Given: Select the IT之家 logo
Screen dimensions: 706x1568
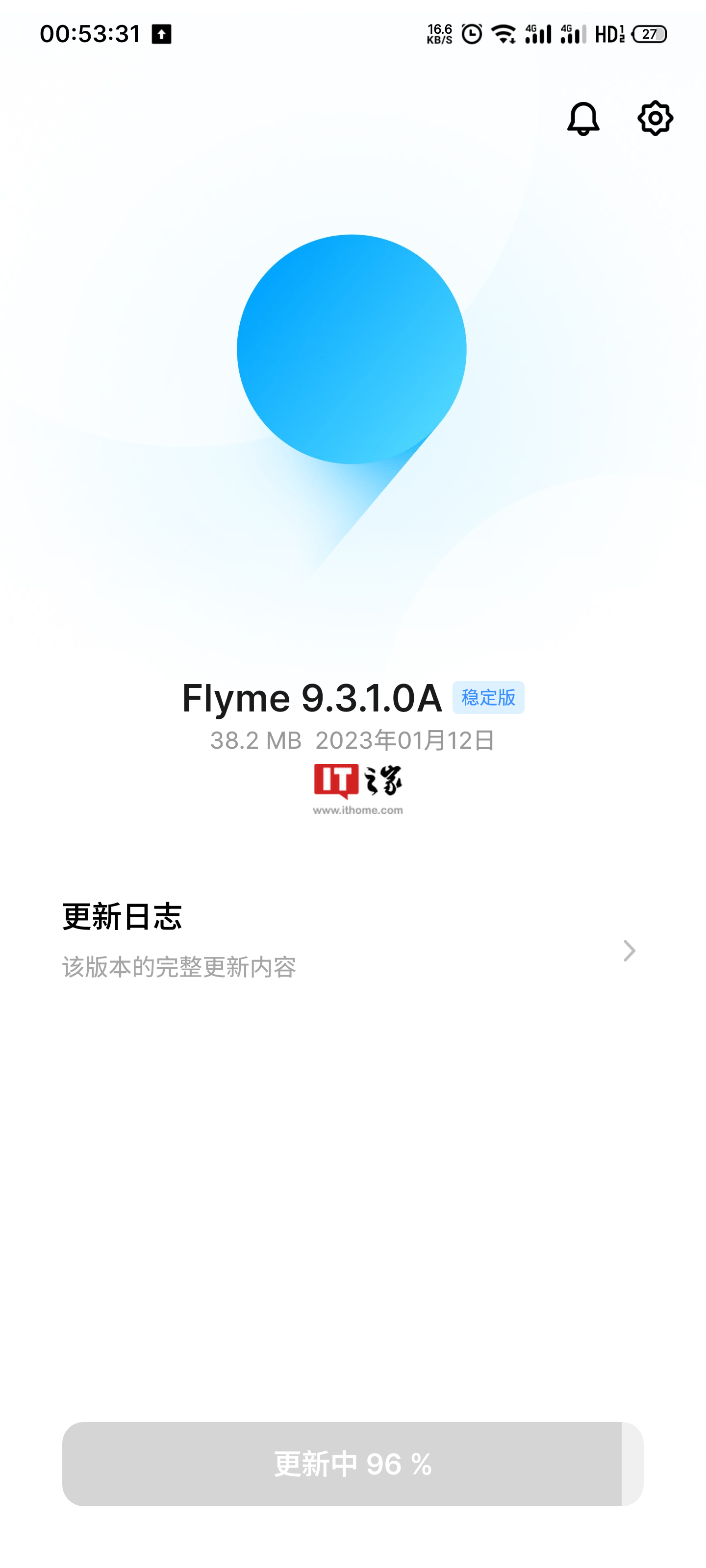Looking at the screenshot, I should tap(356, 785).
